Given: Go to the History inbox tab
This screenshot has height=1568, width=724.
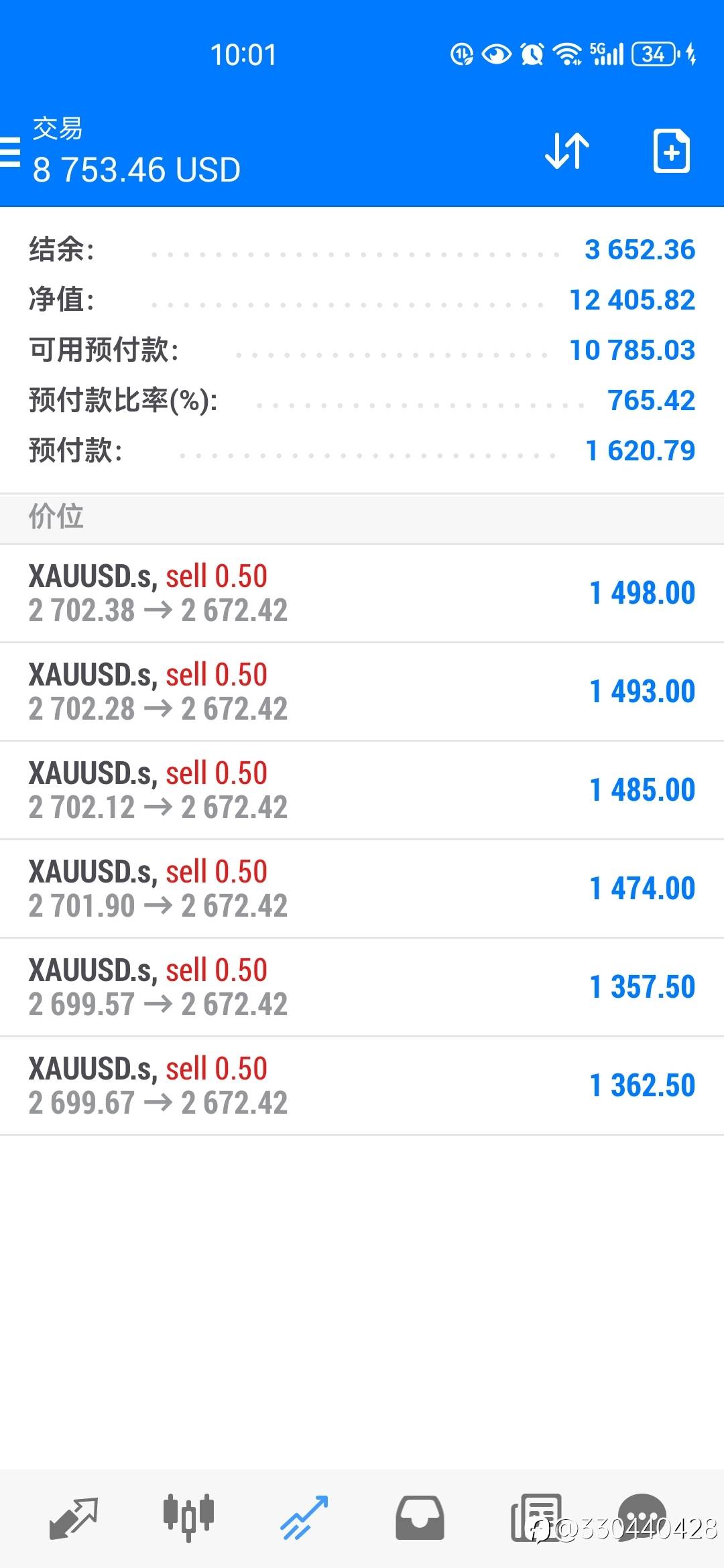Looking at the screenshot, I should click(x=420, y=1518).
